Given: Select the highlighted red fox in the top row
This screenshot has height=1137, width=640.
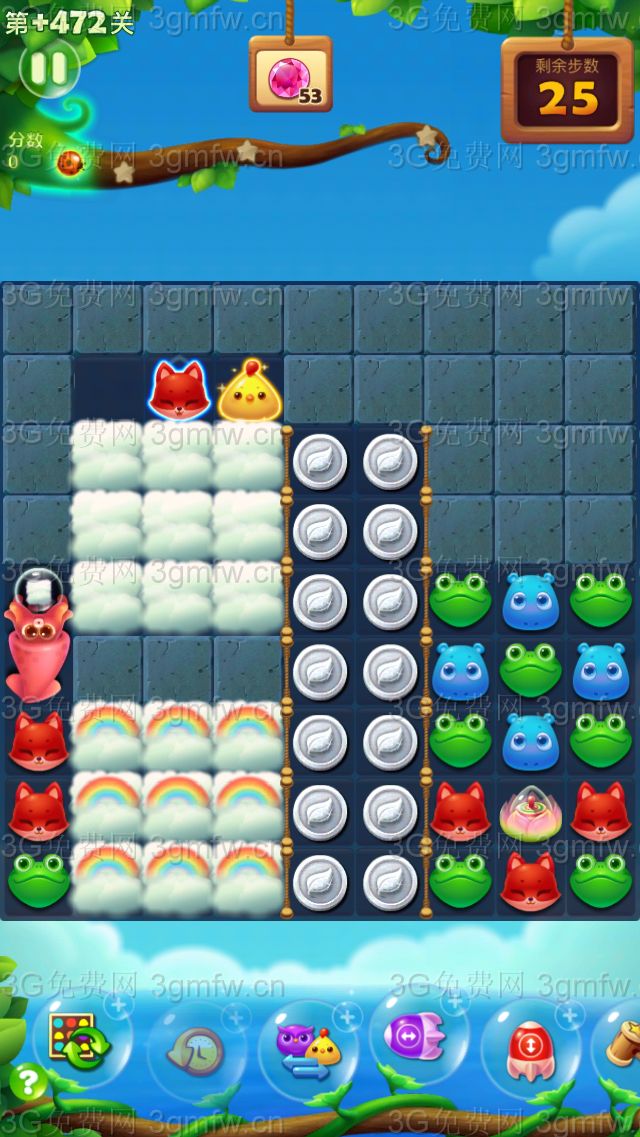Looking at the screenshot, I should click(x=179, y=391).
